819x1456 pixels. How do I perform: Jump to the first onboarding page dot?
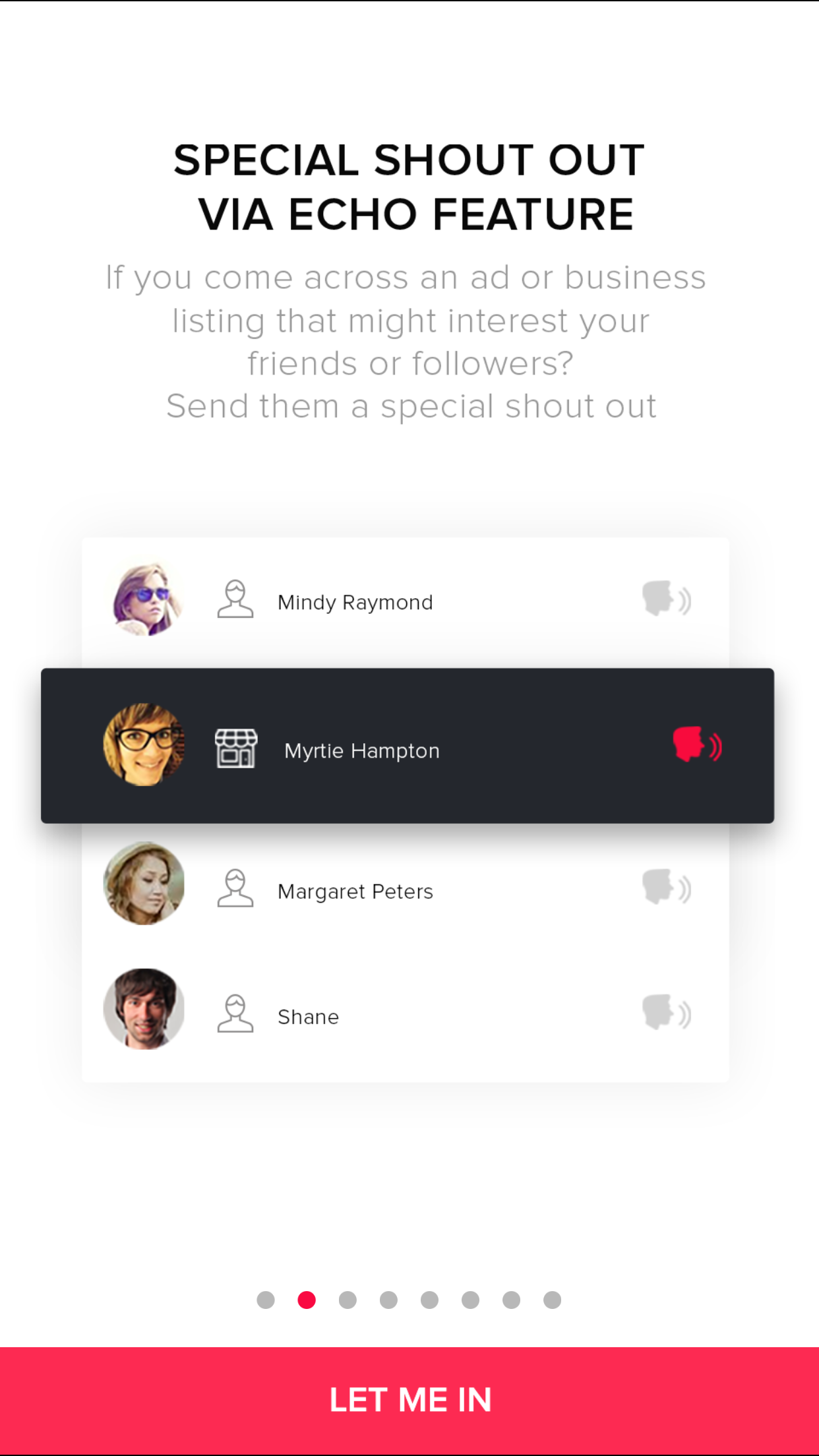(x=266, y=1300)
